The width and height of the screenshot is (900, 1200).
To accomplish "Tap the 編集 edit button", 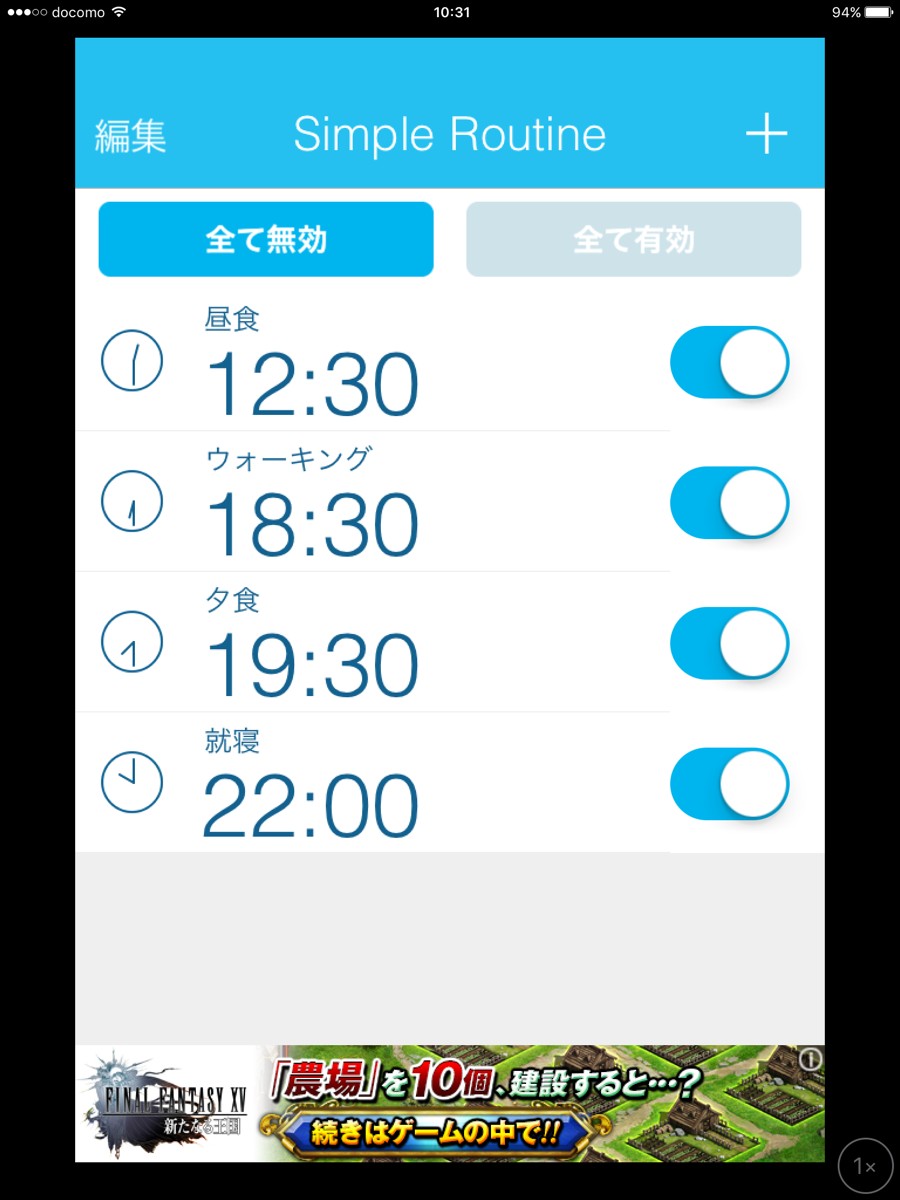I will coord(131,136).
